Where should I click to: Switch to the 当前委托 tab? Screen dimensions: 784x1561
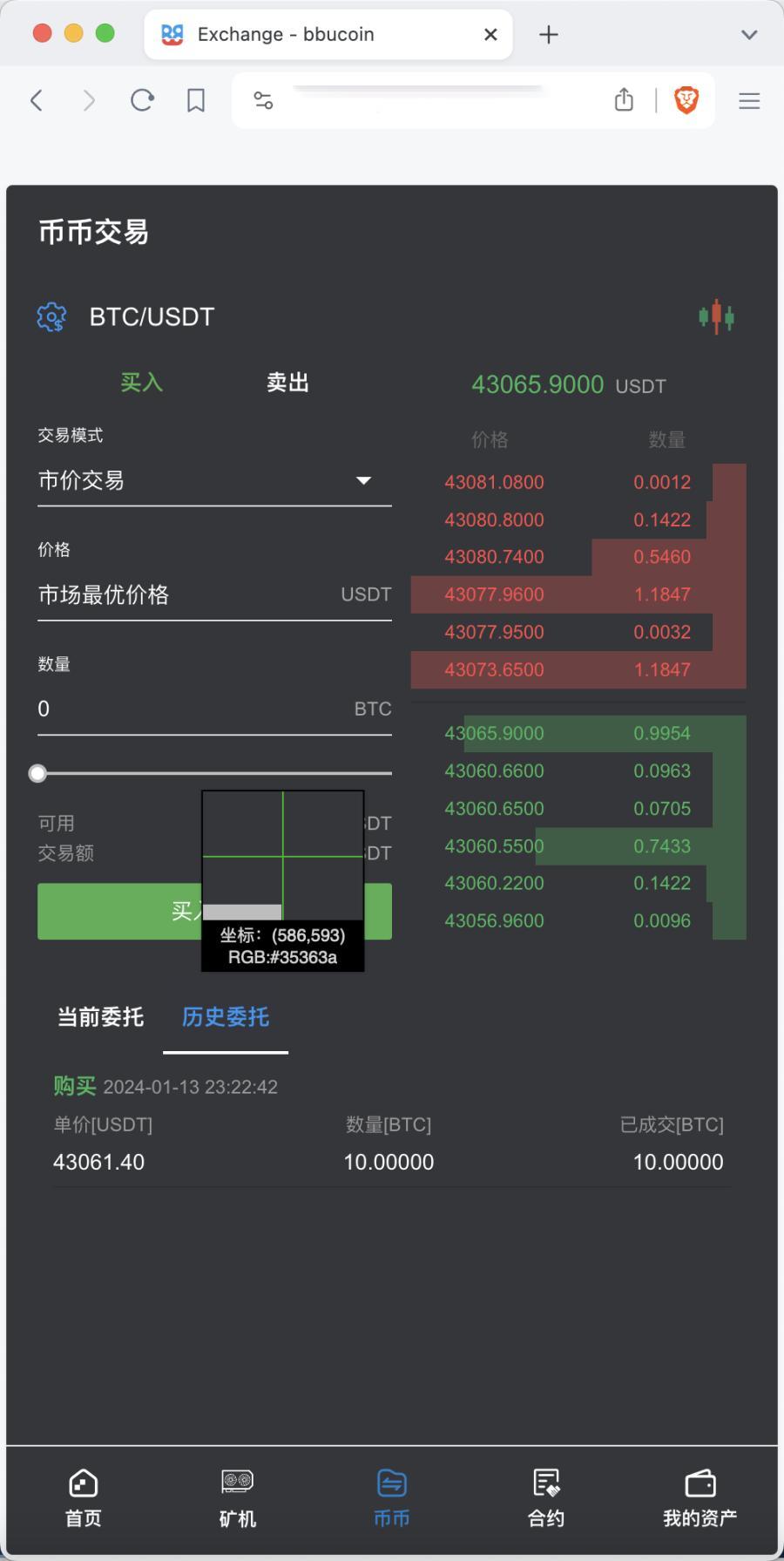click(x=100, y=1017)
